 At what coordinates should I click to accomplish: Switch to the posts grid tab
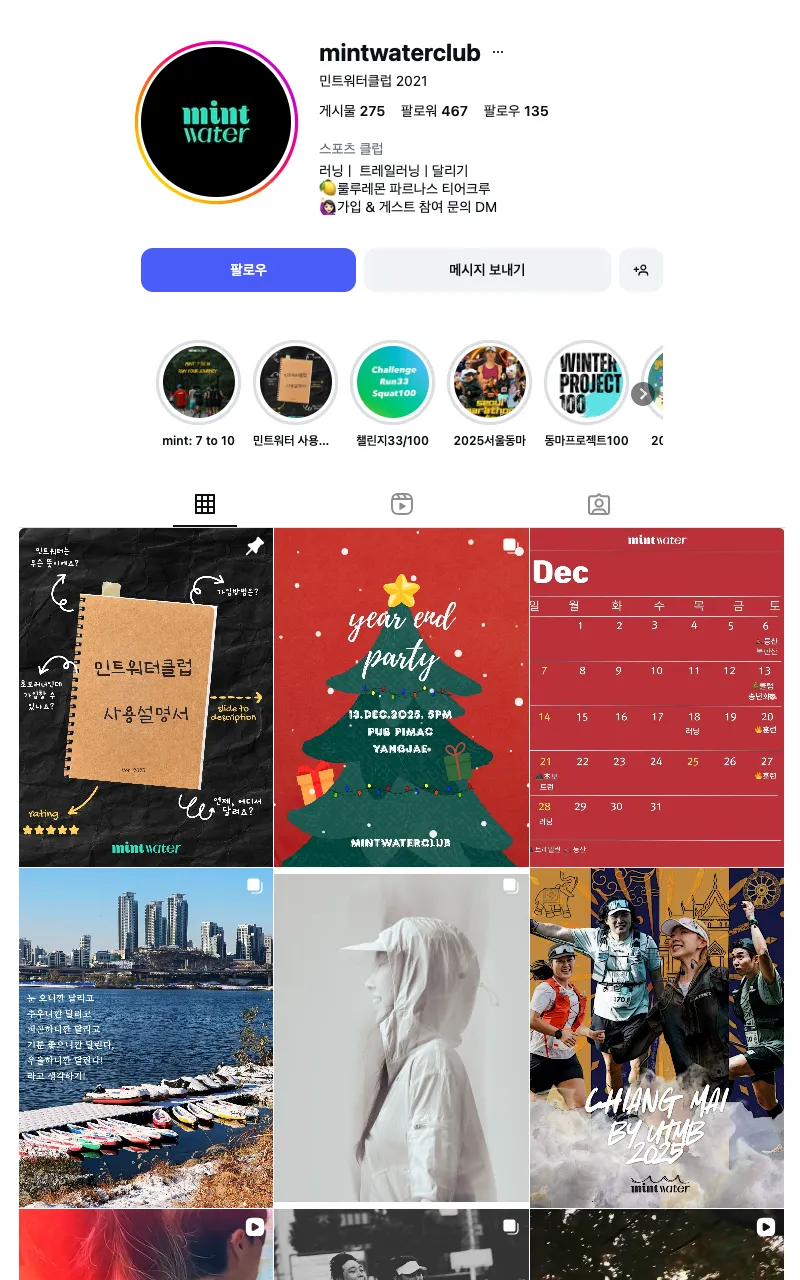pyautogui.click(x=205, y=504)
